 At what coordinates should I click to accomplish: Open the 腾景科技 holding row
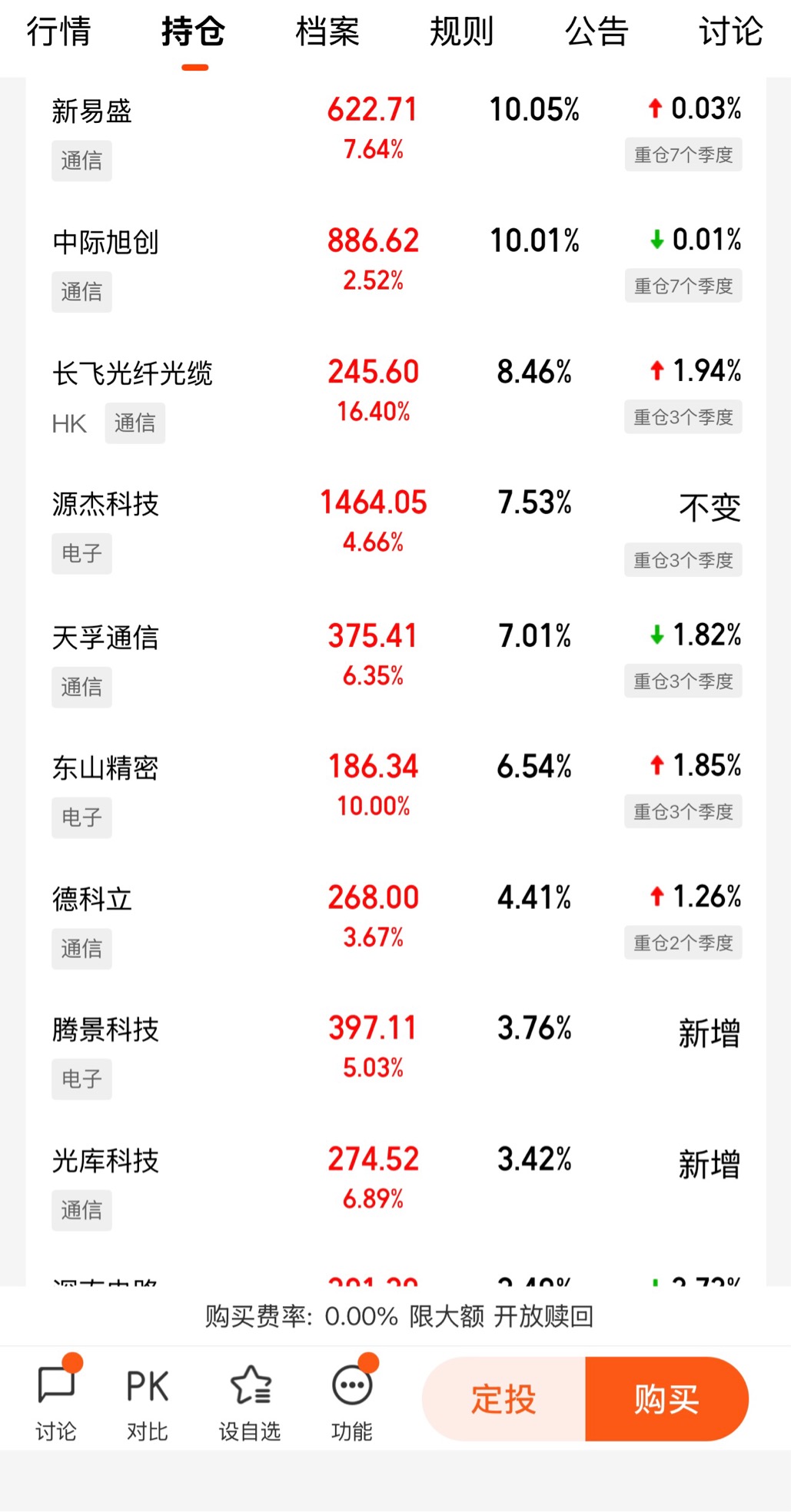396,1053
